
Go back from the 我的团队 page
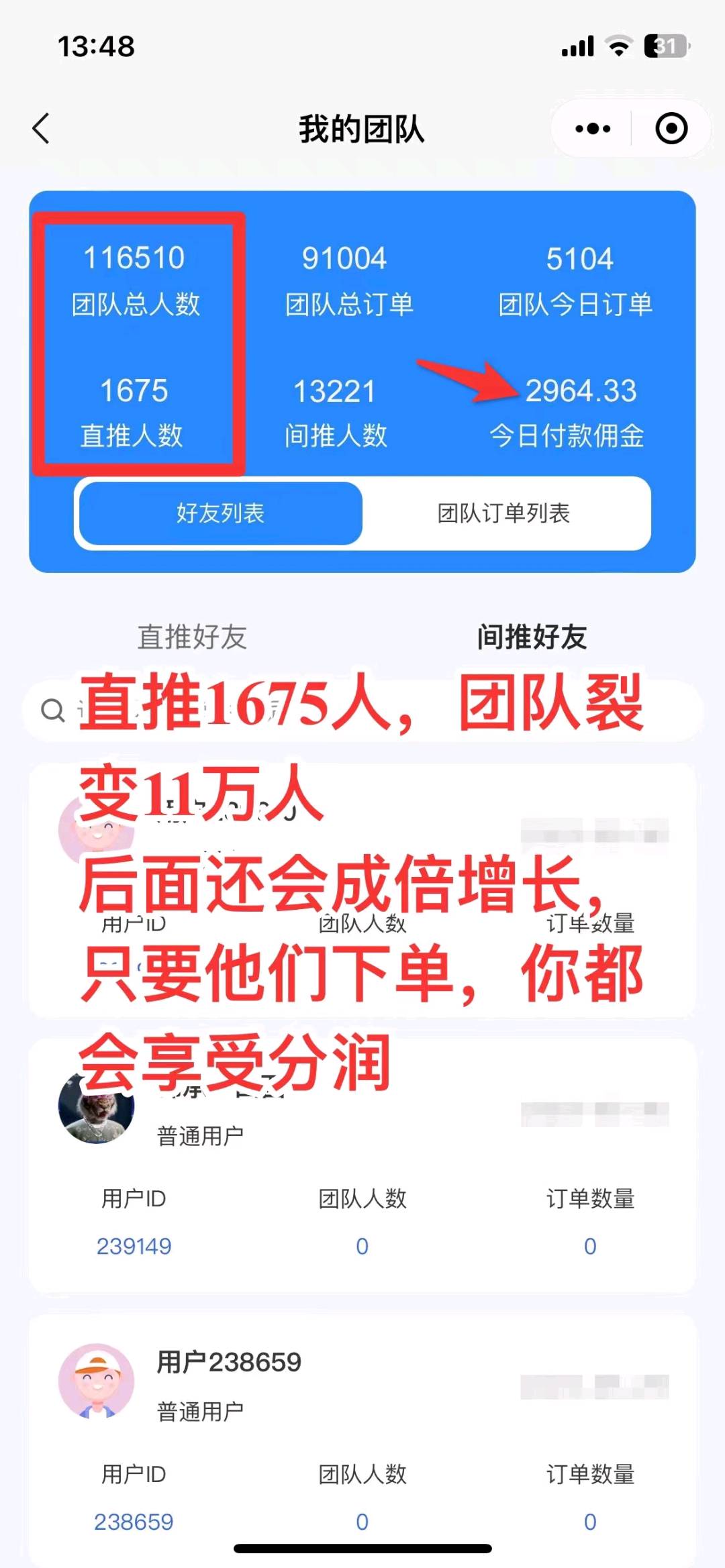pos(42,128)
